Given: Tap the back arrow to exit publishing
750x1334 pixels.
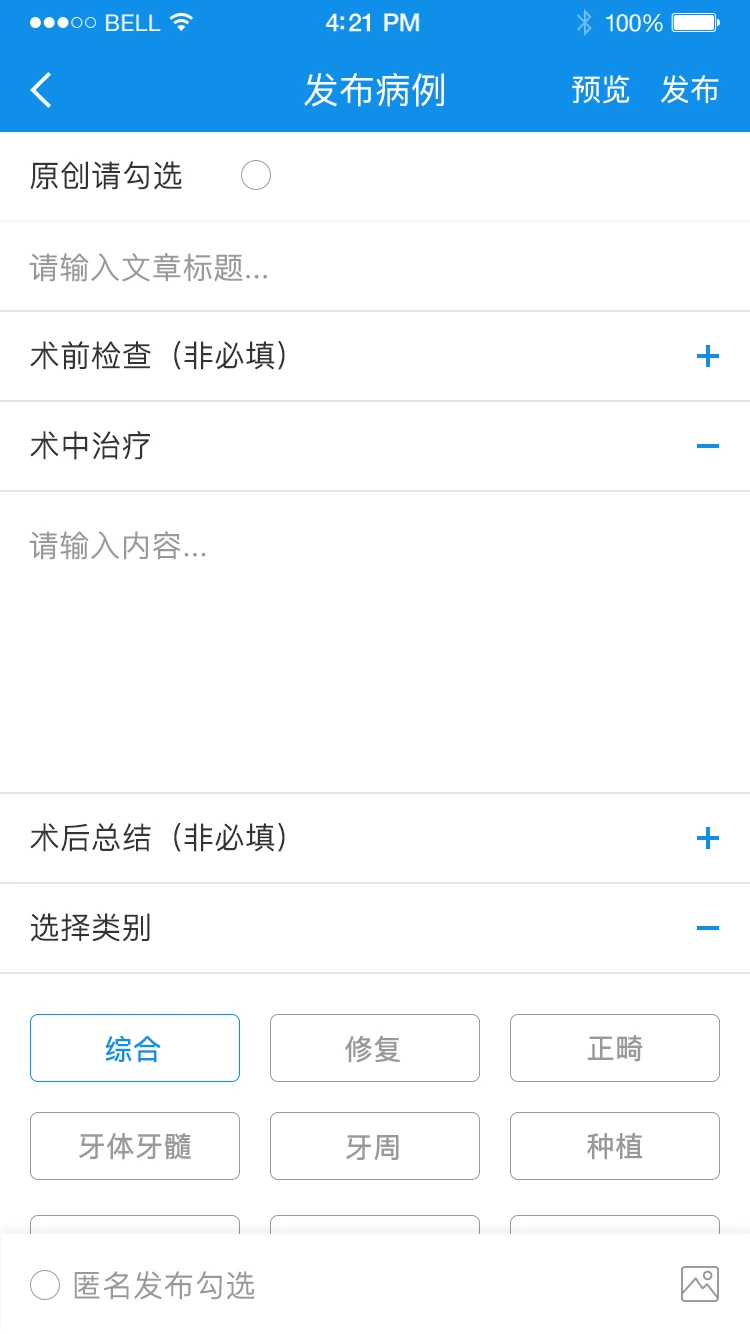Looking at the screenshot, I should tap(40, 89).
